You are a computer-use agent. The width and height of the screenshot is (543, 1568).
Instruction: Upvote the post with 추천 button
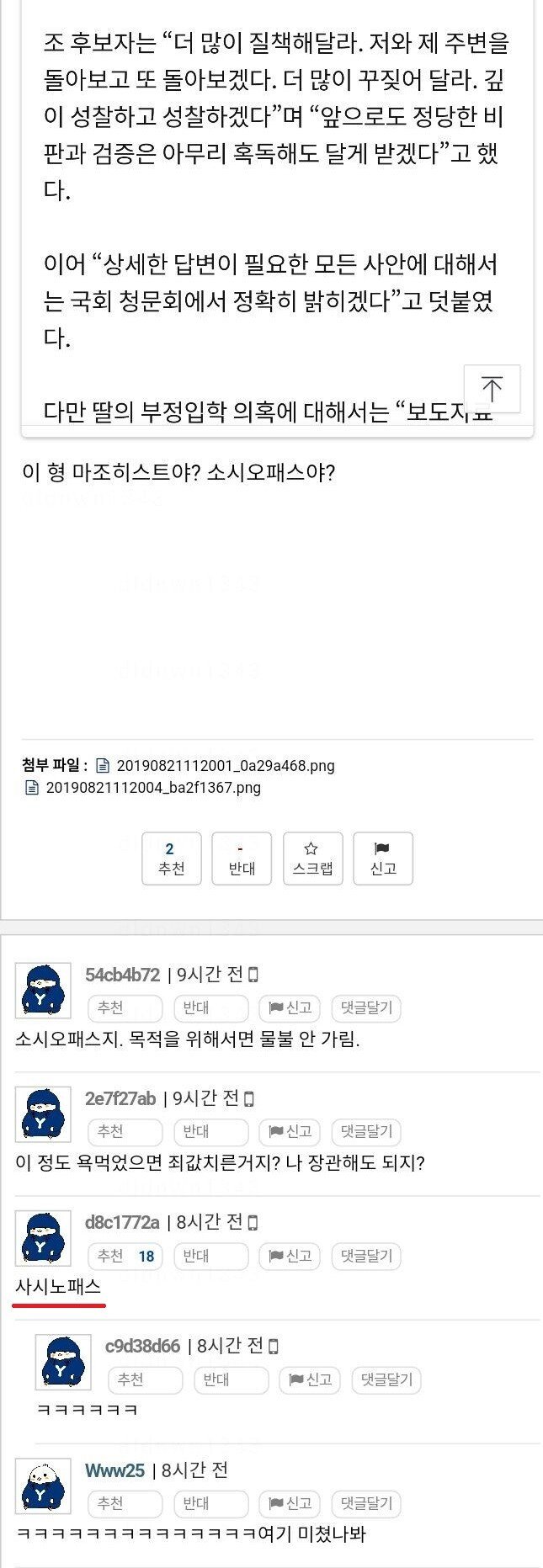click(171, 858)
